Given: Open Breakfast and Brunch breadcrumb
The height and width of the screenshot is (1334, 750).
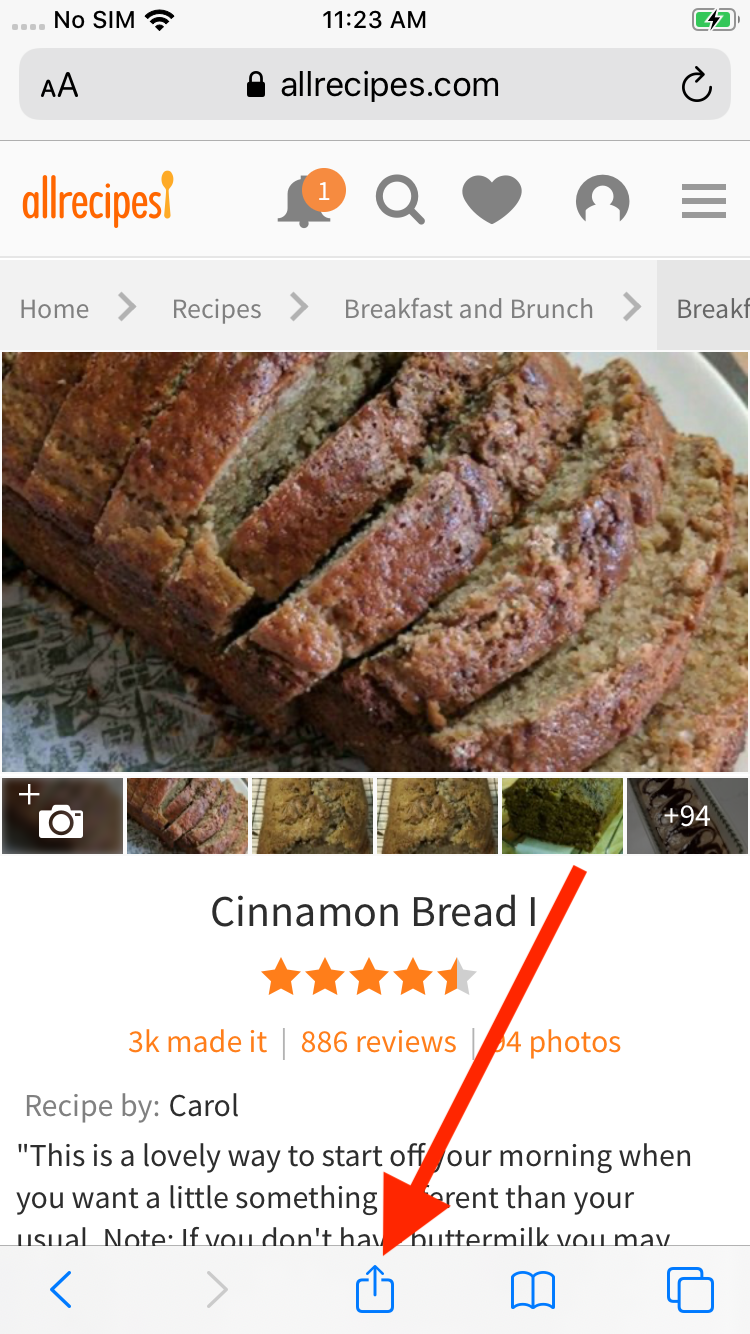Looking at the screenshot, I should pos(468,309).
